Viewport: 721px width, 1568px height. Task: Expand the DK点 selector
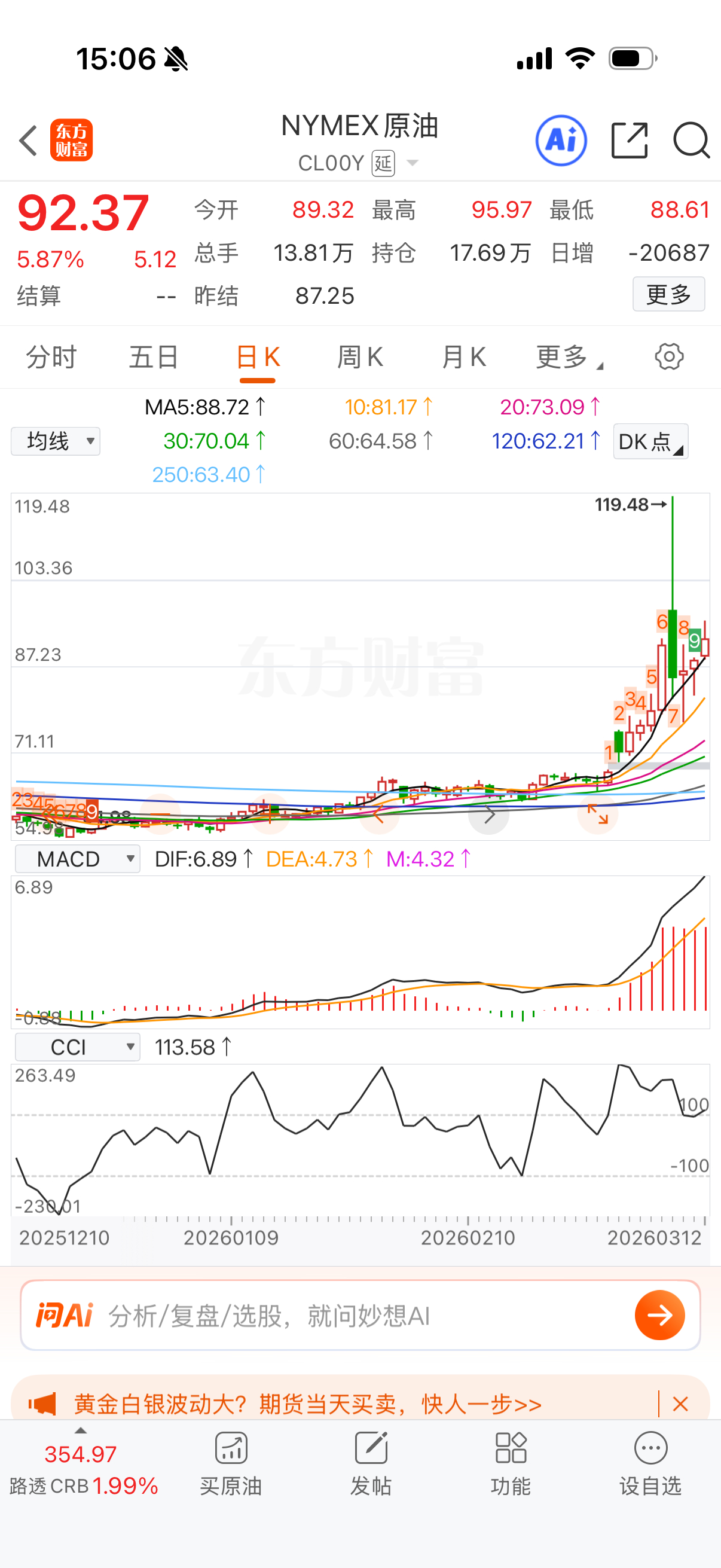pyautogui.click(x=650, y=441)
